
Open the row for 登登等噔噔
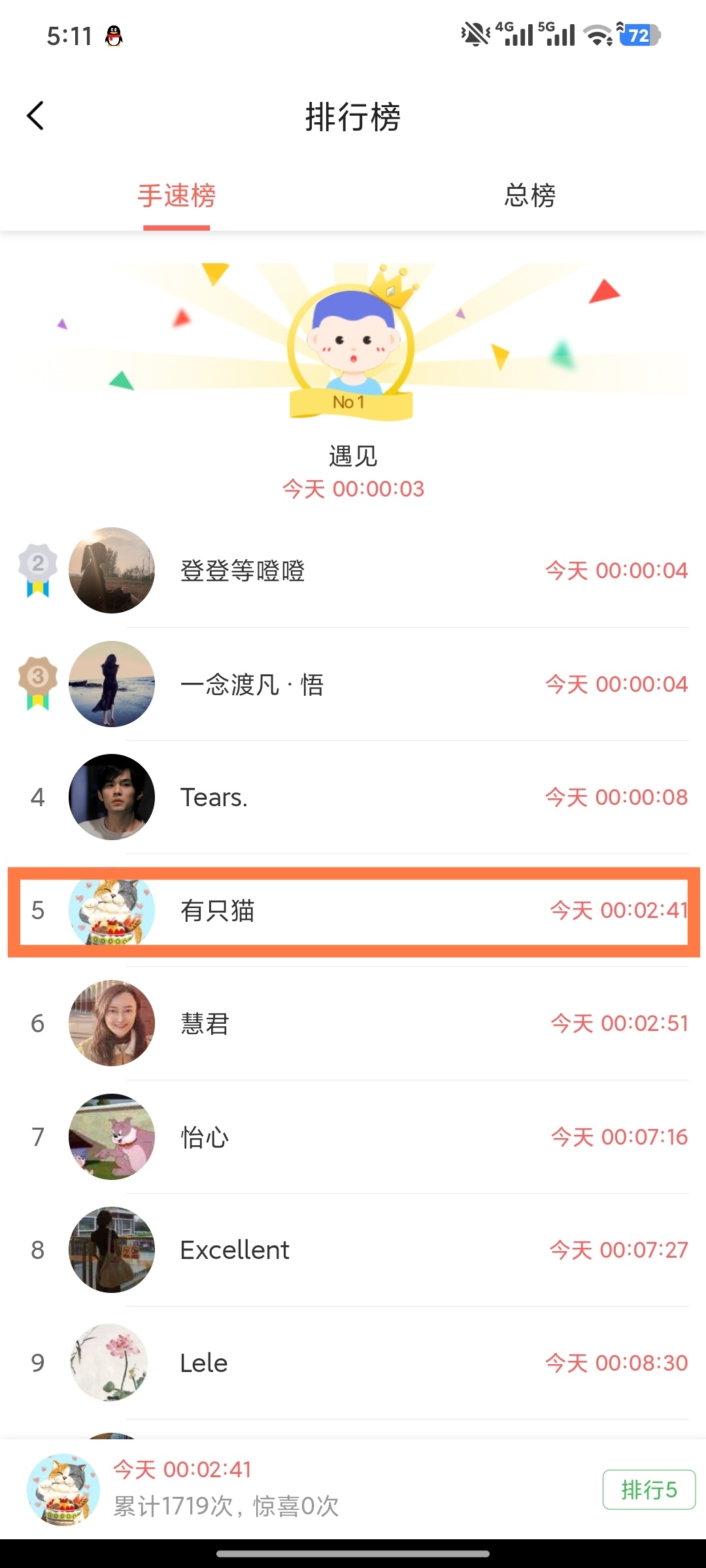pyautogui.click(x=353, y=570)
